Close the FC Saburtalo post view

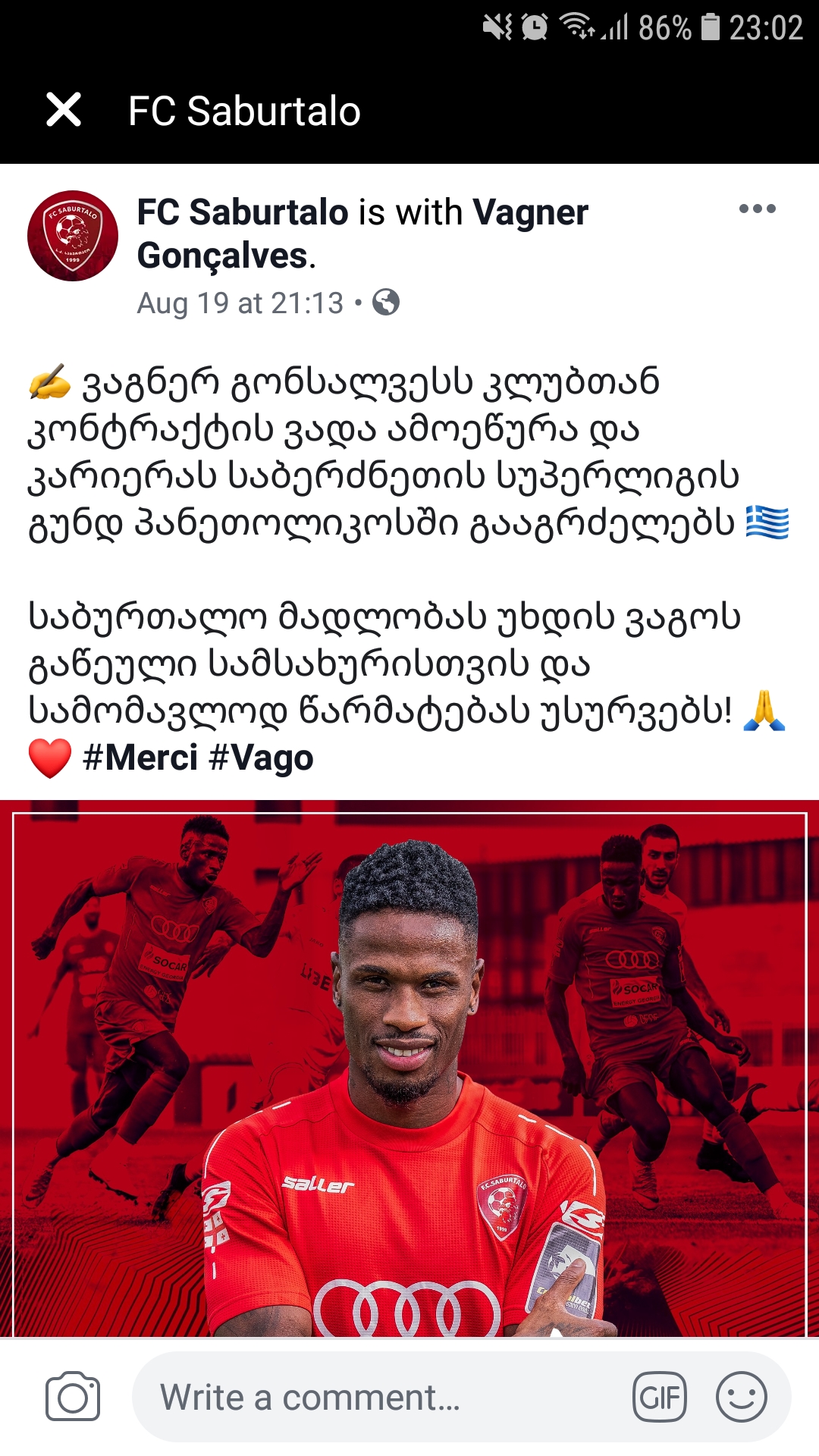(64, 110)
